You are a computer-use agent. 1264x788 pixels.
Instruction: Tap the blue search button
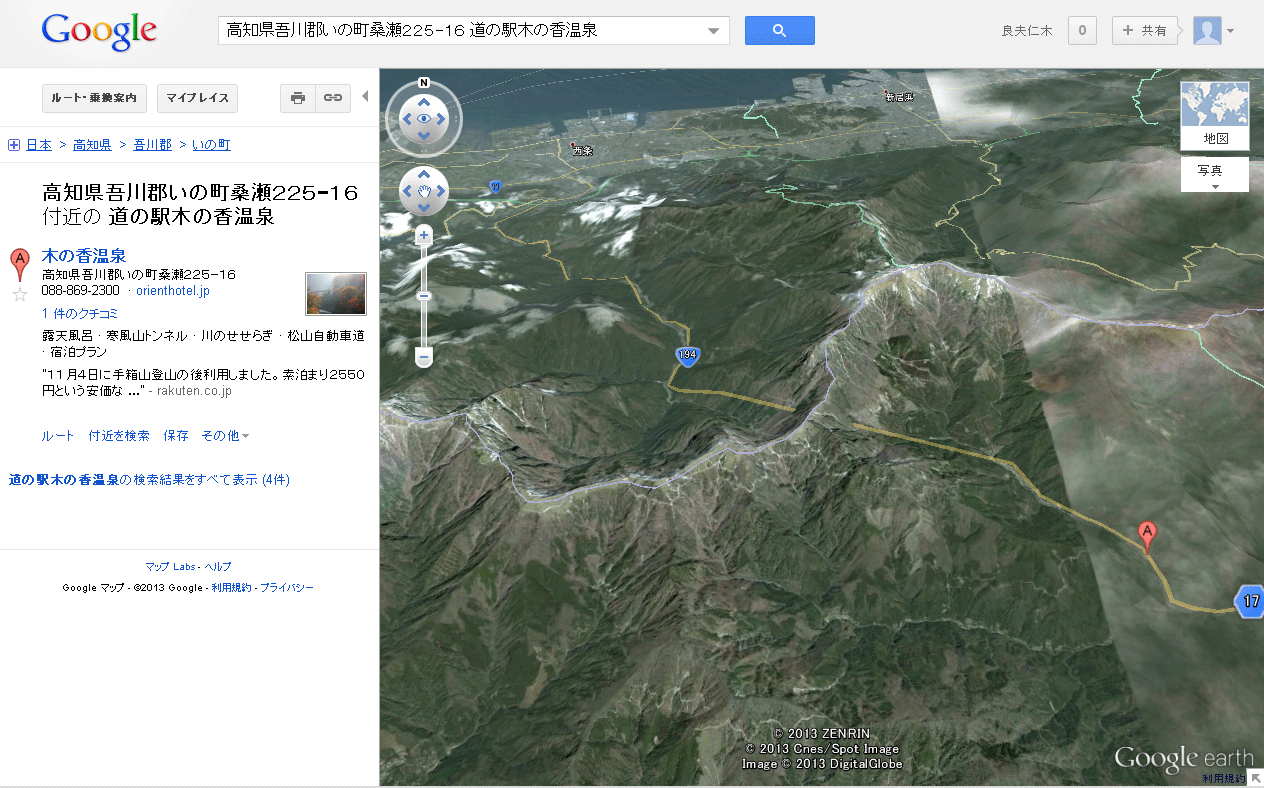[x=779, y=31]
